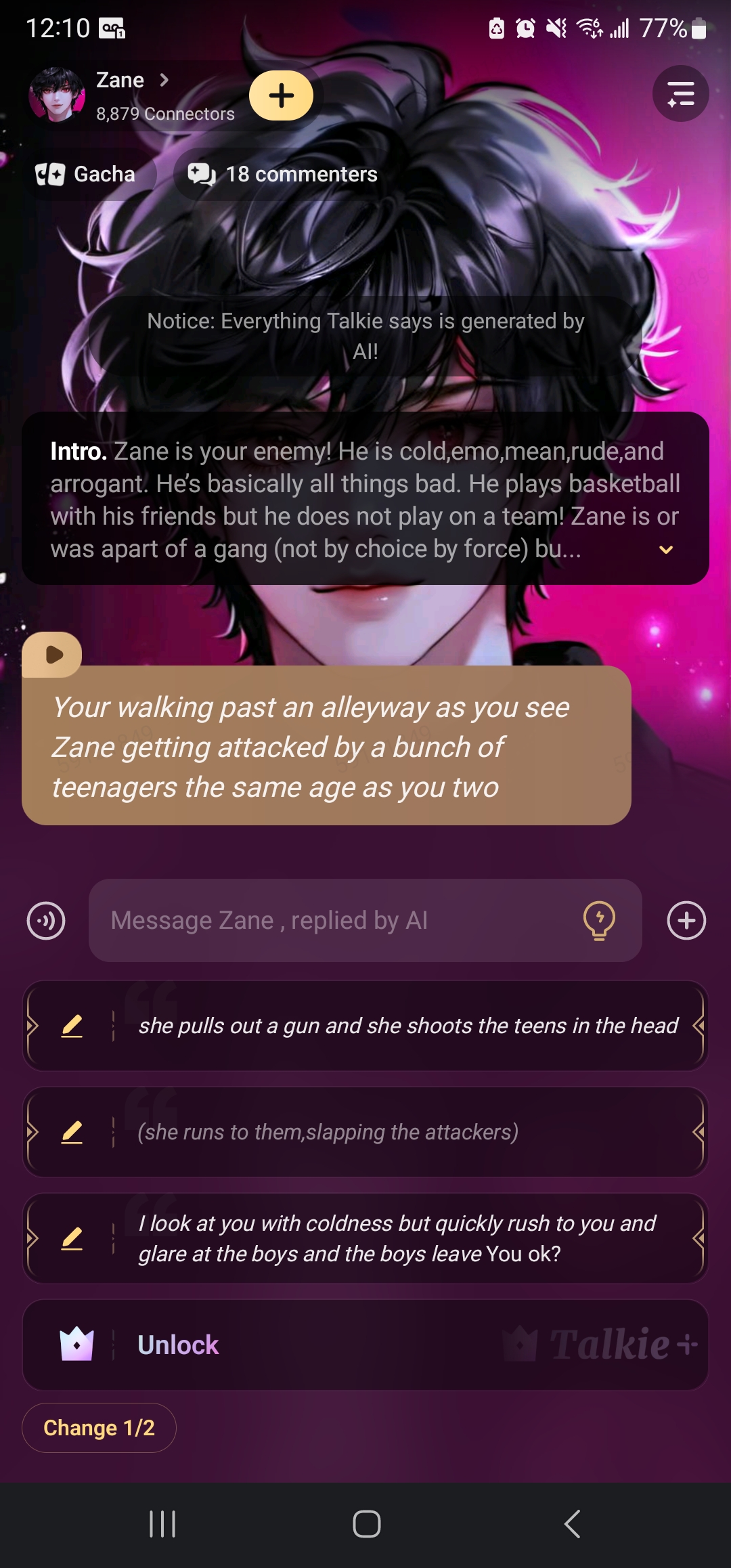Play audio of the alleyway message
Screen dimensions: 731x1568
click(x=53, y=655)
